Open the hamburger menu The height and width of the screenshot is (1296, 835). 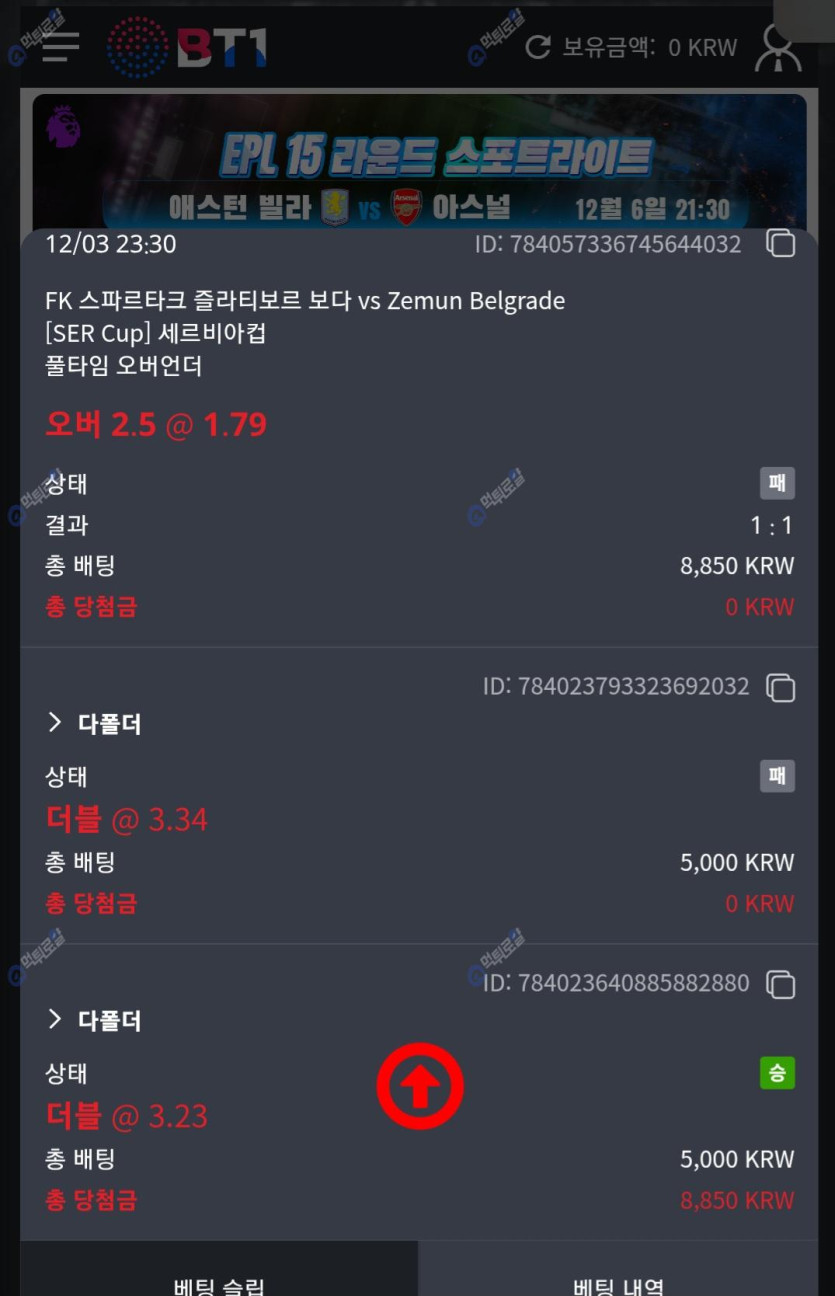pyautogui.click(x=61, y=46)
